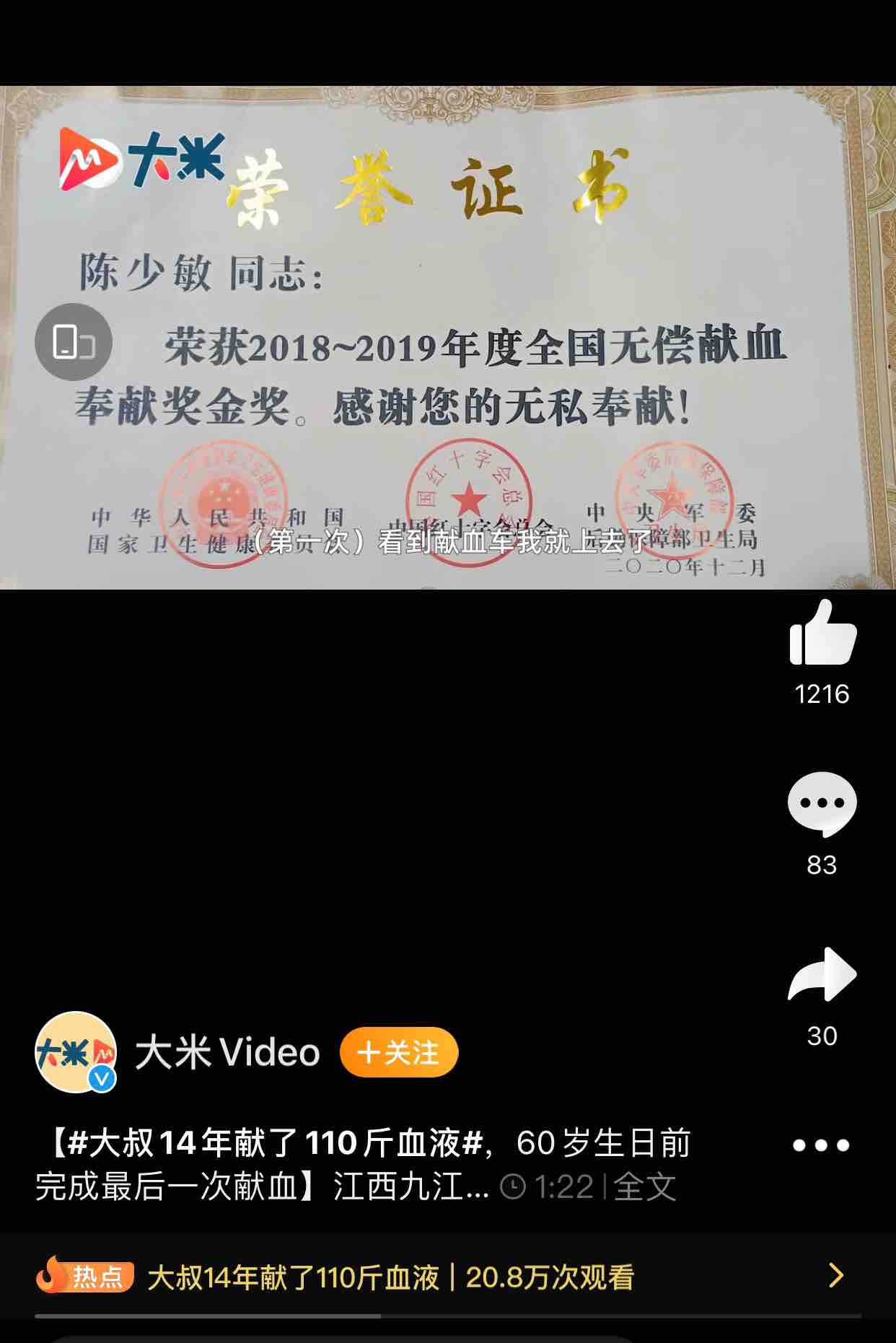The width and height of the screenshot is (896, 1343).
Task: Toggle the screen rotation icon on the video
Action: [x=74, y=341]
